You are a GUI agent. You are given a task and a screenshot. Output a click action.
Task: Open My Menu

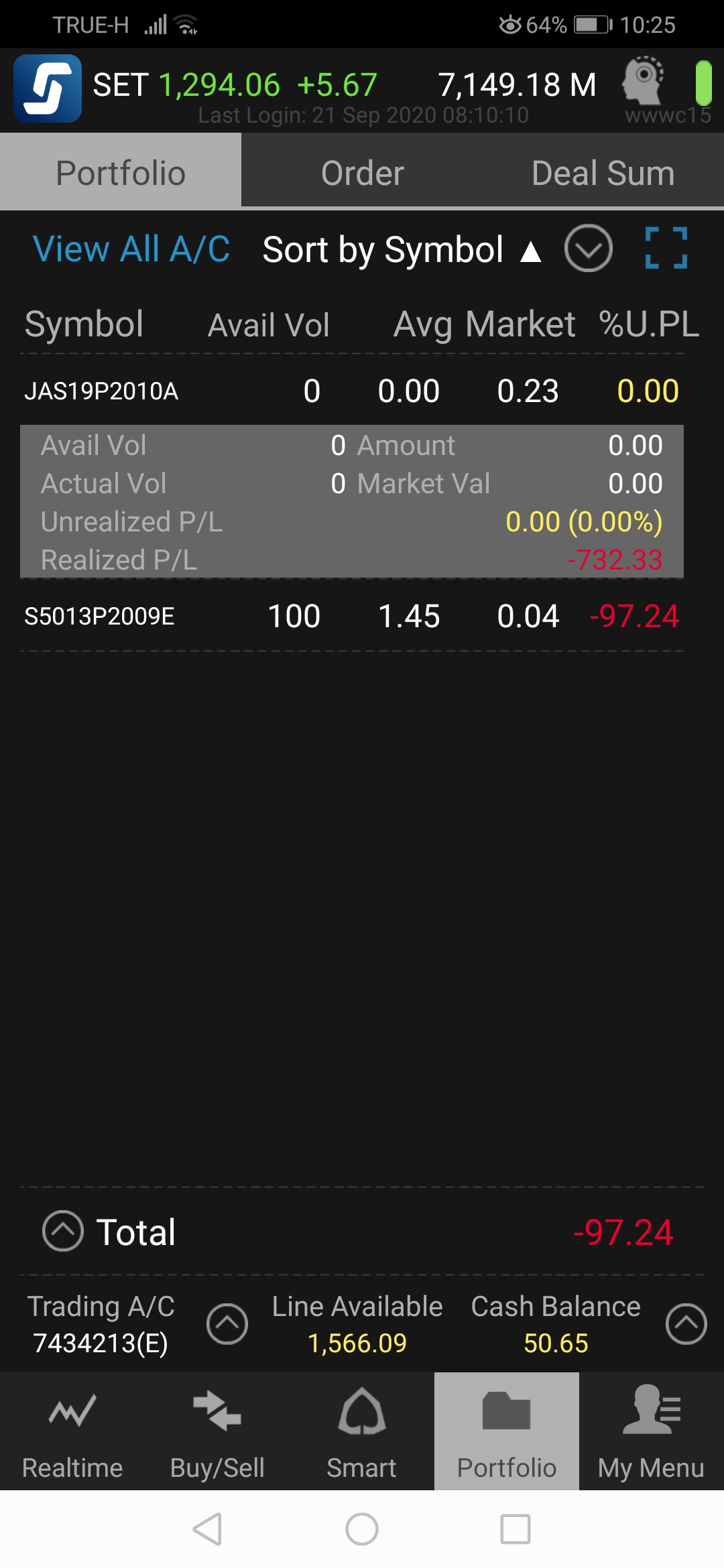coord(652,1432)
